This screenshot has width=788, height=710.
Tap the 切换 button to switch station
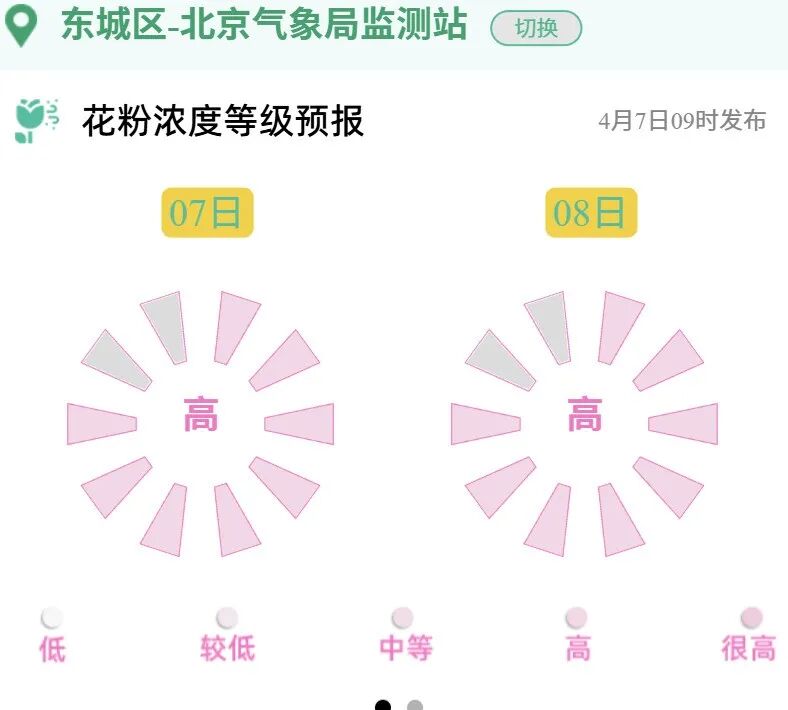pyautogui.click(x=536, y=28)
